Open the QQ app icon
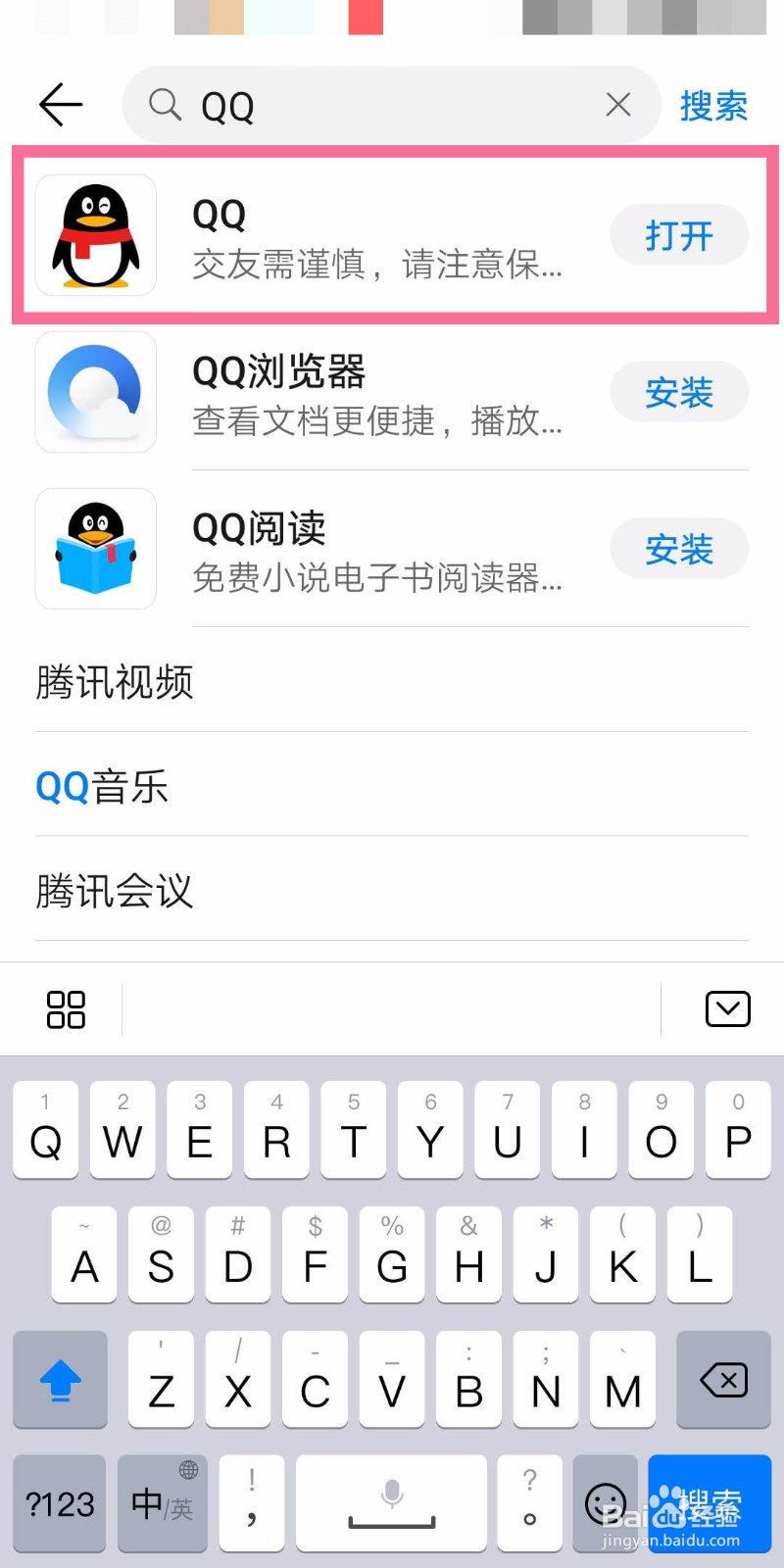784x1568 pixels. [95, 235]
